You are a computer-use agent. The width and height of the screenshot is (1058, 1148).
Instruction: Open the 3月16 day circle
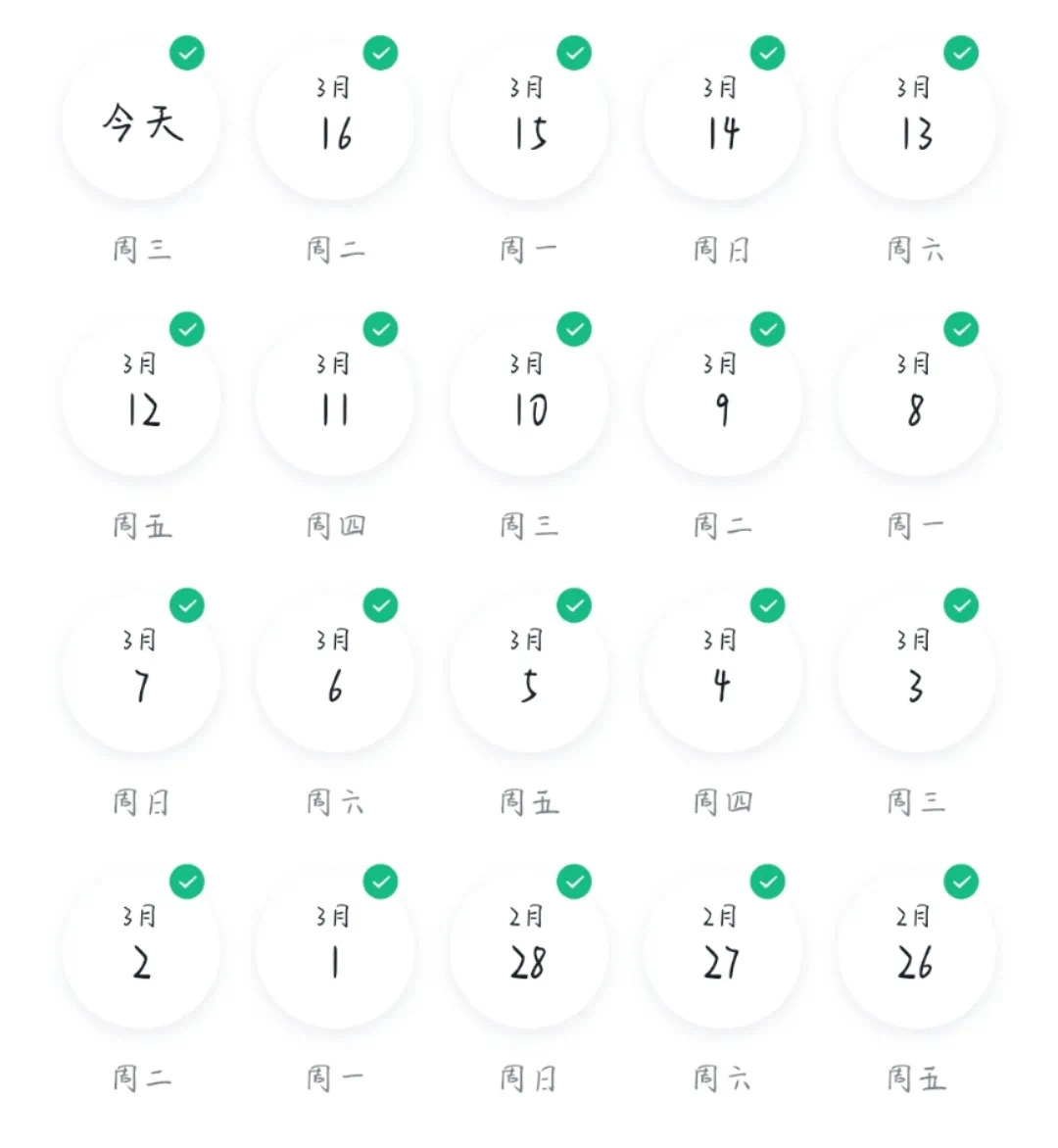point(335,122)
